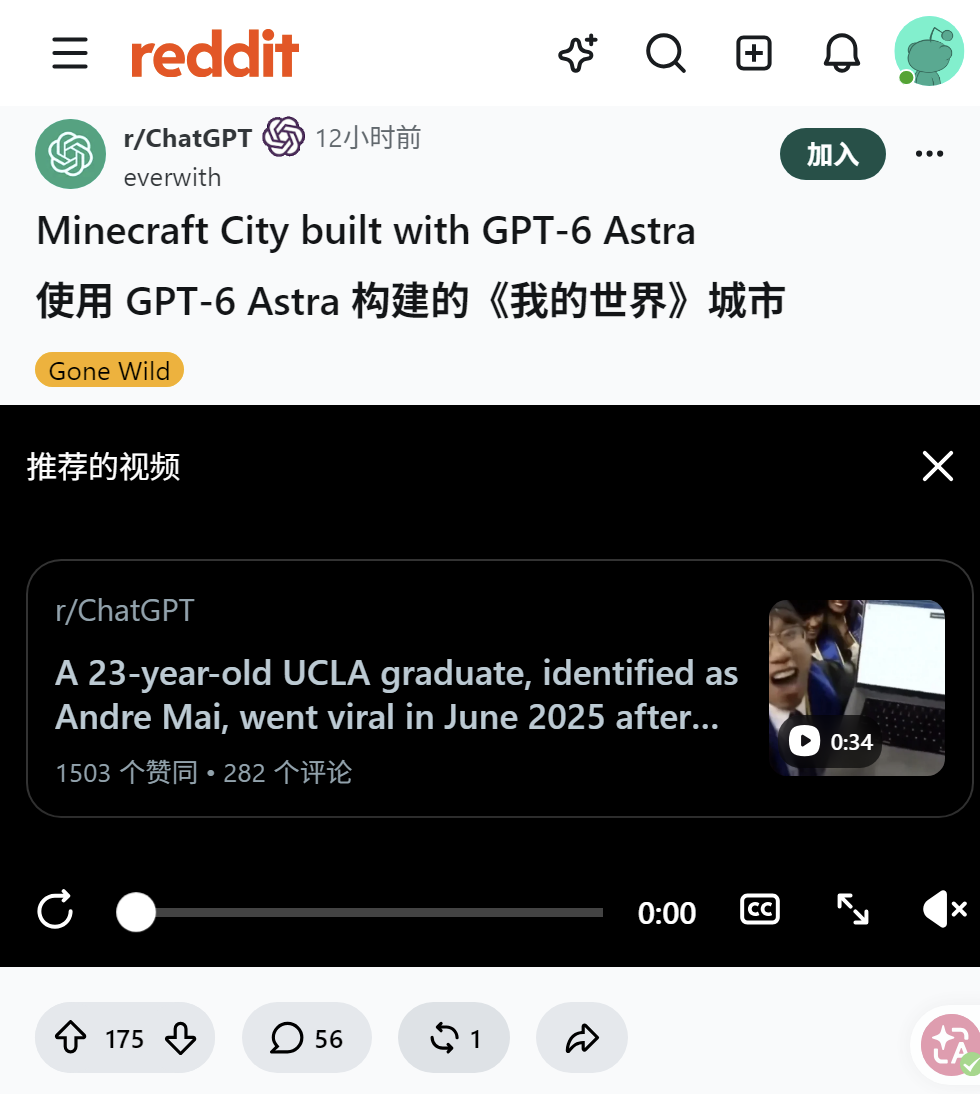This screenshot has height=1094, width=980.
Task: Open the user profile avatar
Action: click(x=929, y=52)
